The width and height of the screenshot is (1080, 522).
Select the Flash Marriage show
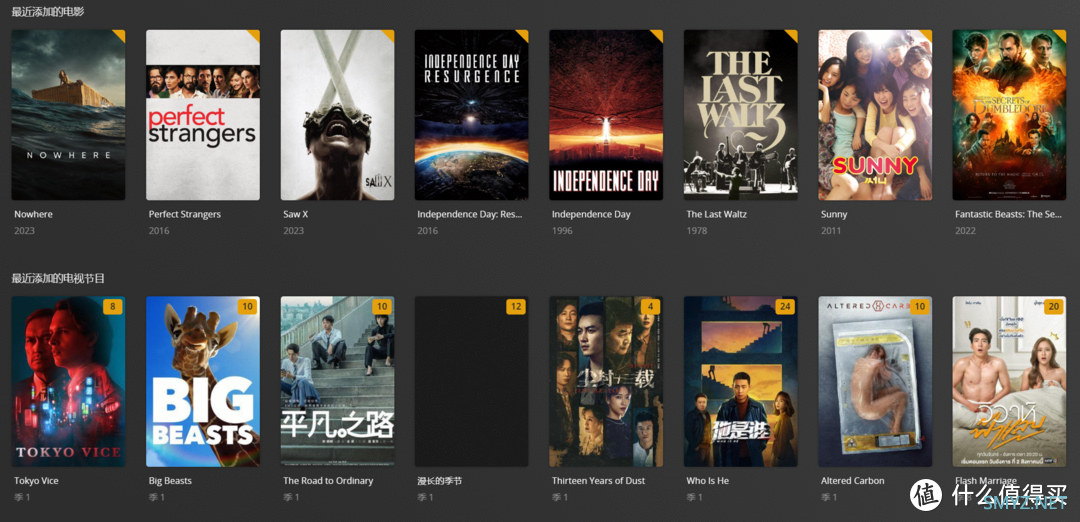(x=1009, y=382)
